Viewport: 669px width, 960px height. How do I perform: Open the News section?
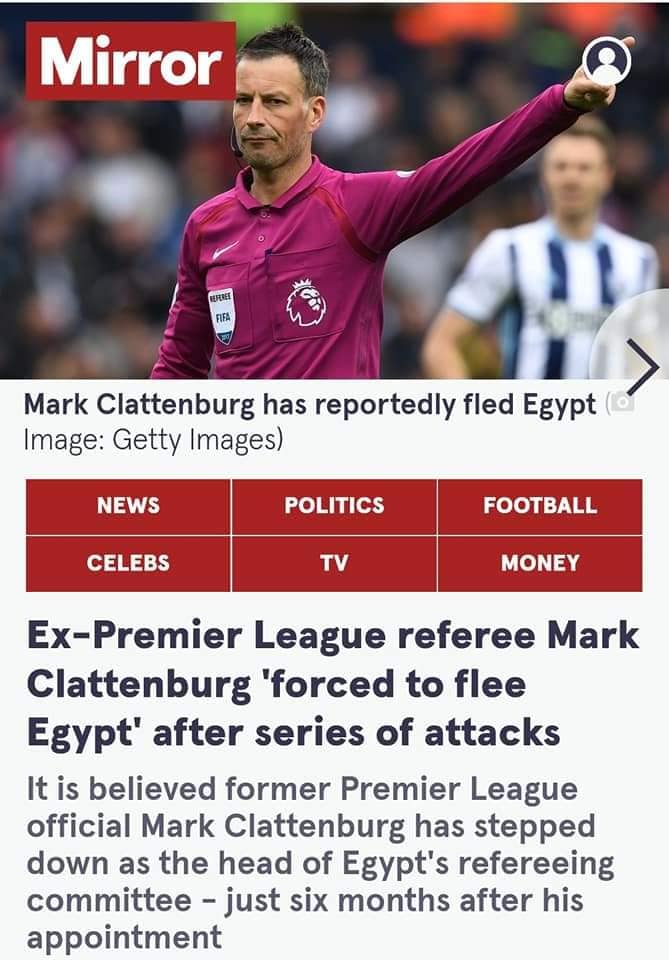pos(128,506)
